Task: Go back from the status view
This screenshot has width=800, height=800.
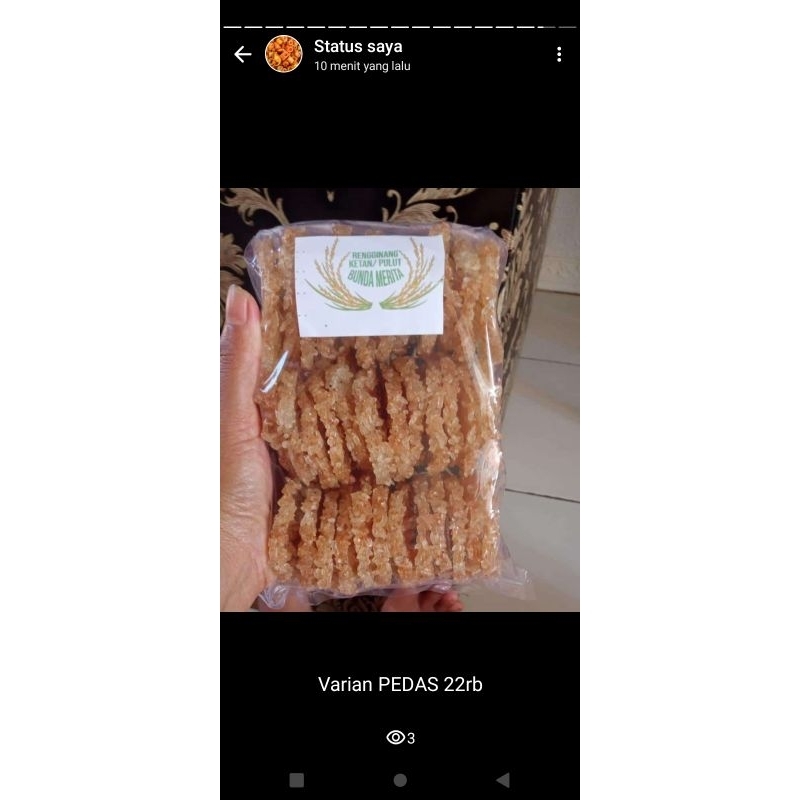Action: click(242, 54)
